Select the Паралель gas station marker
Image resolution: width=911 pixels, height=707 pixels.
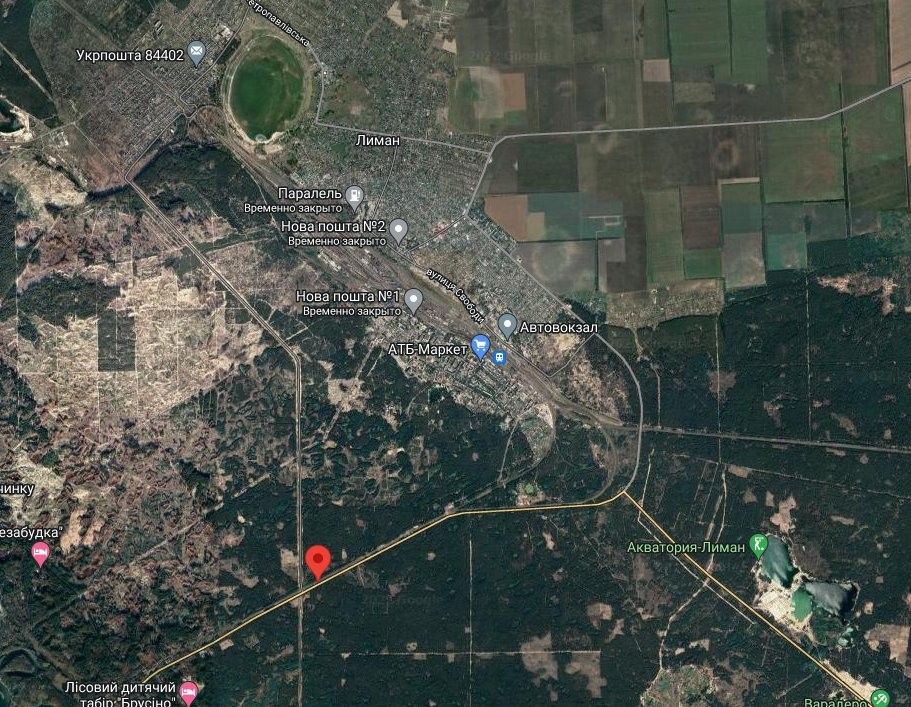(355, 193)
